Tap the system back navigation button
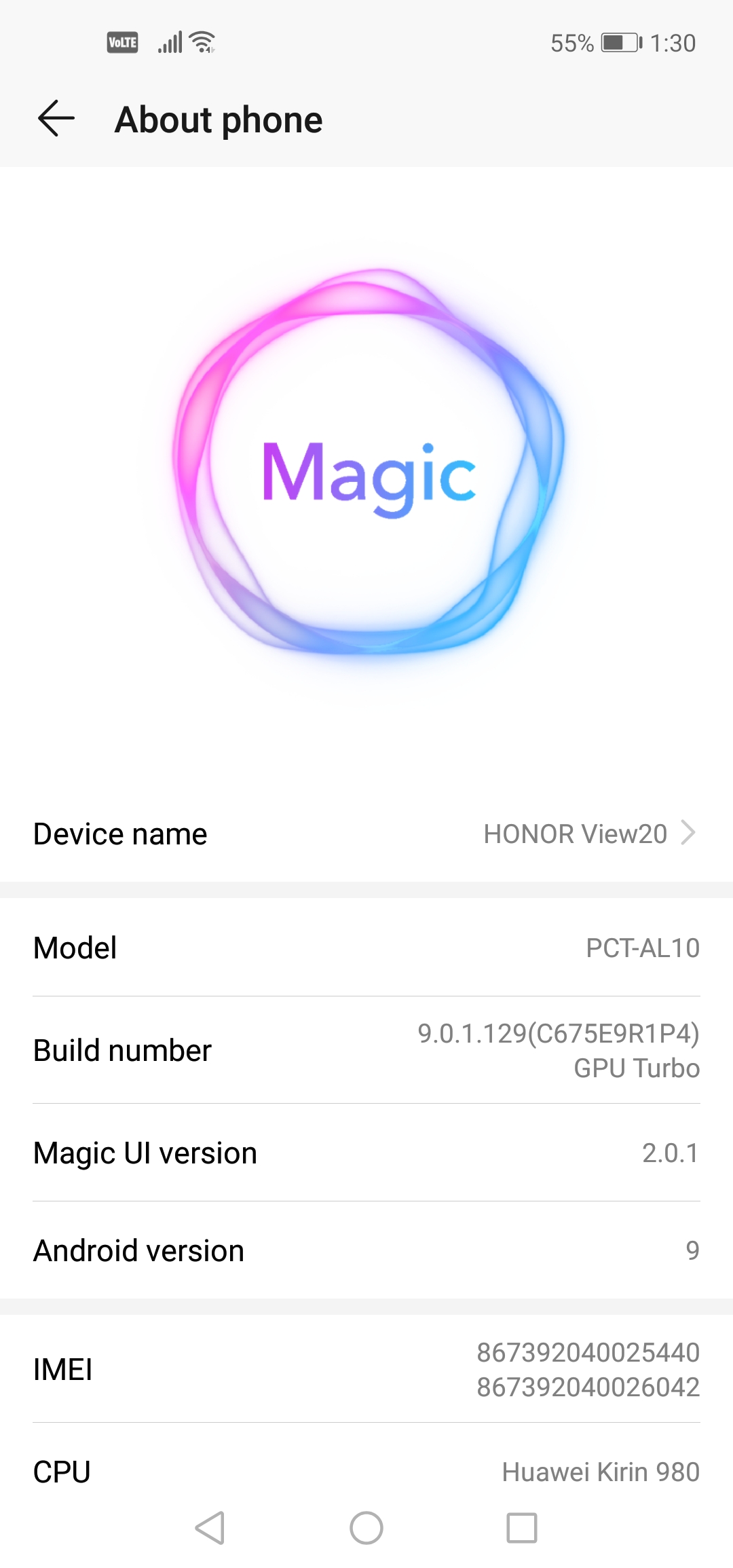The image size is (733, 1568). (210, 1528)
